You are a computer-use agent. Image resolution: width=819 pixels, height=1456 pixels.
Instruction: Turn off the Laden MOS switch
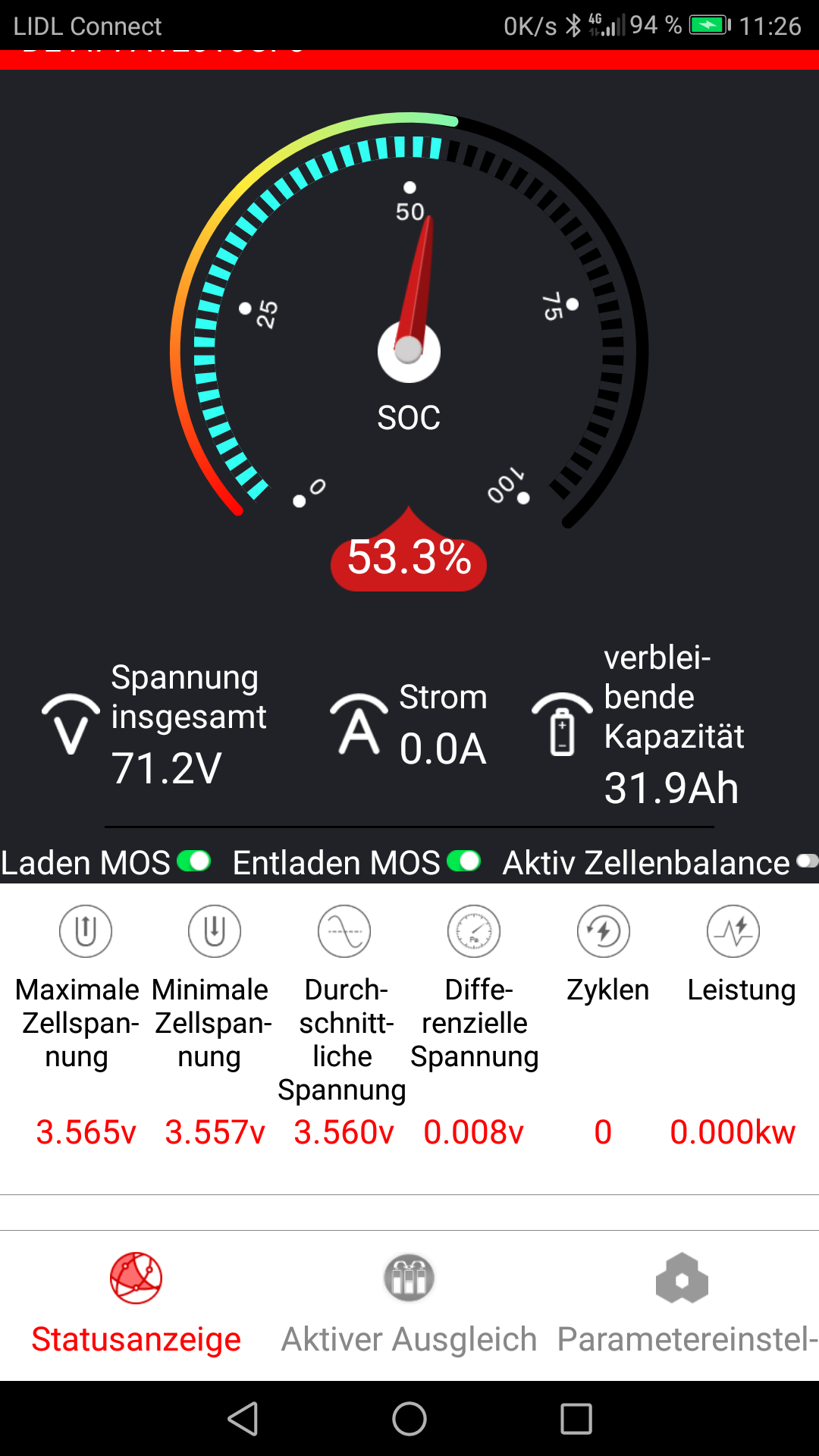[193, 861]
